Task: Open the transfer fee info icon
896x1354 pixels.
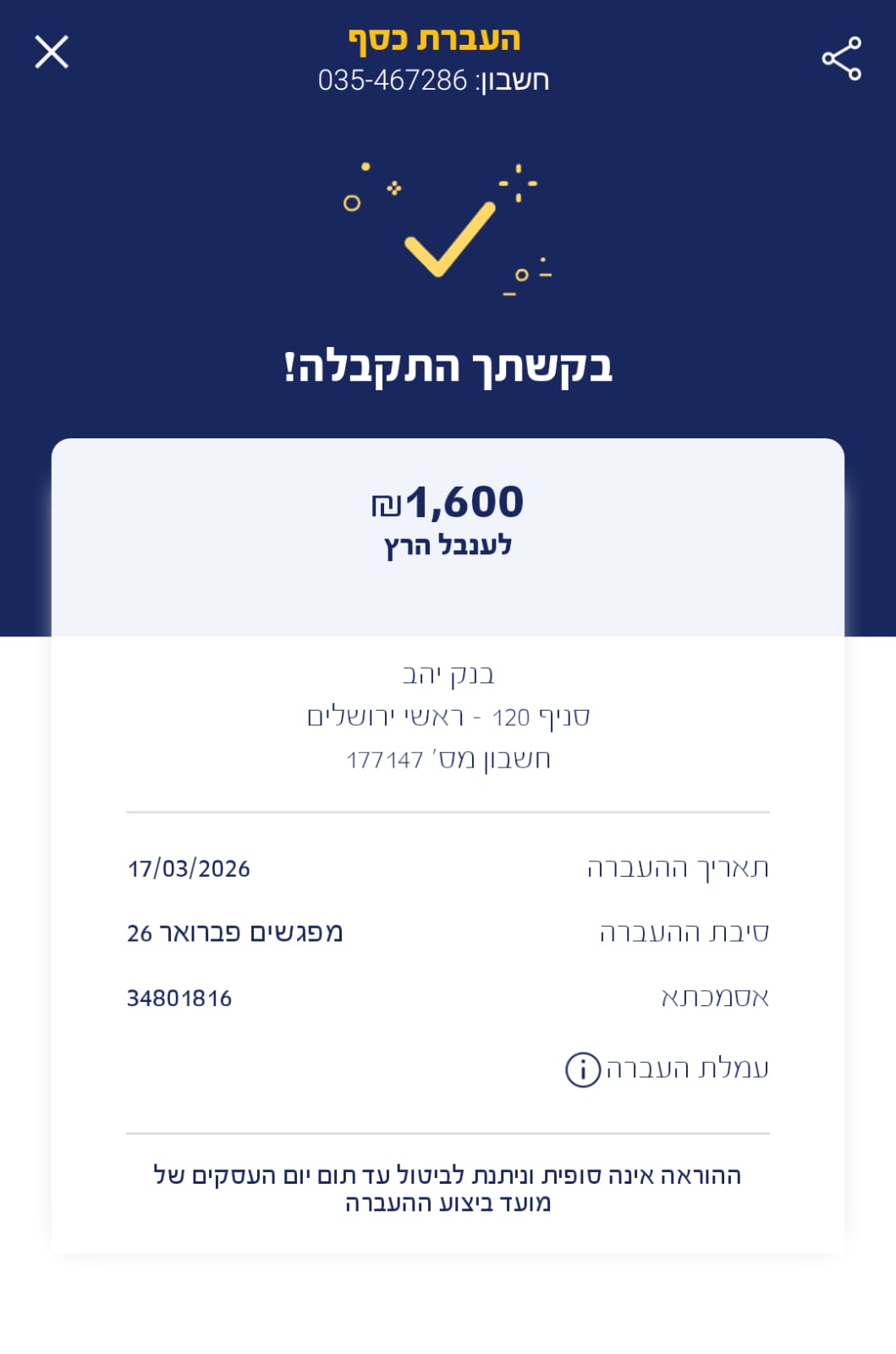Action: click(582, 1070)
